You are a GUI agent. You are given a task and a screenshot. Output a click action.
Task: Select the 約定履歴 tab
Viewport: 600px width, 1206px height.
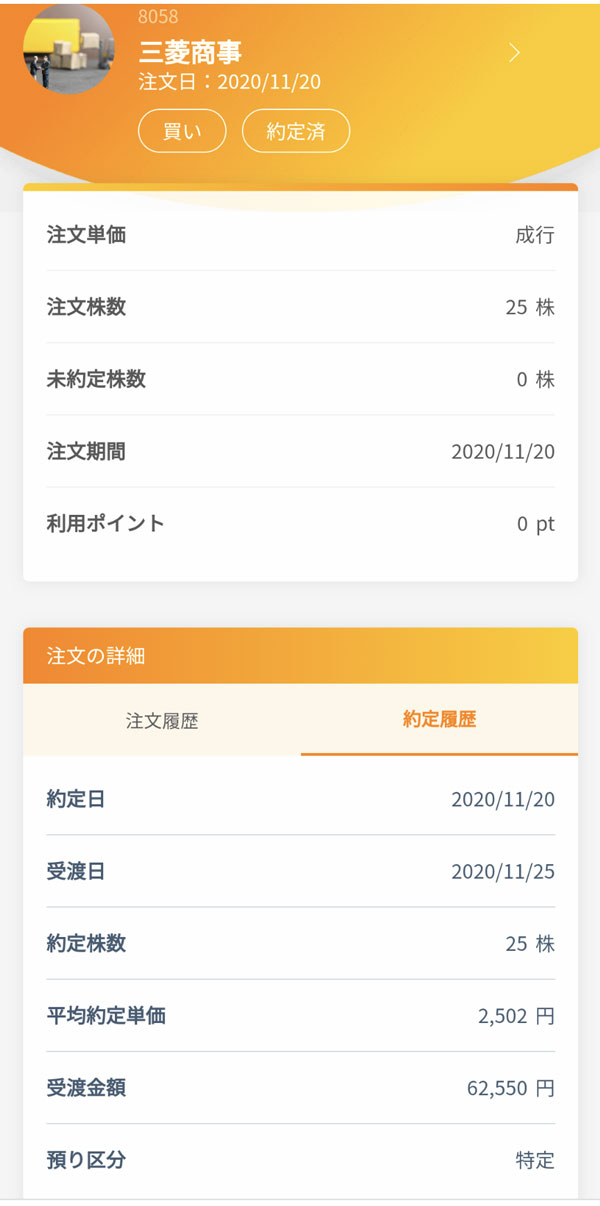pyautogui.click(x=439, y=719)
